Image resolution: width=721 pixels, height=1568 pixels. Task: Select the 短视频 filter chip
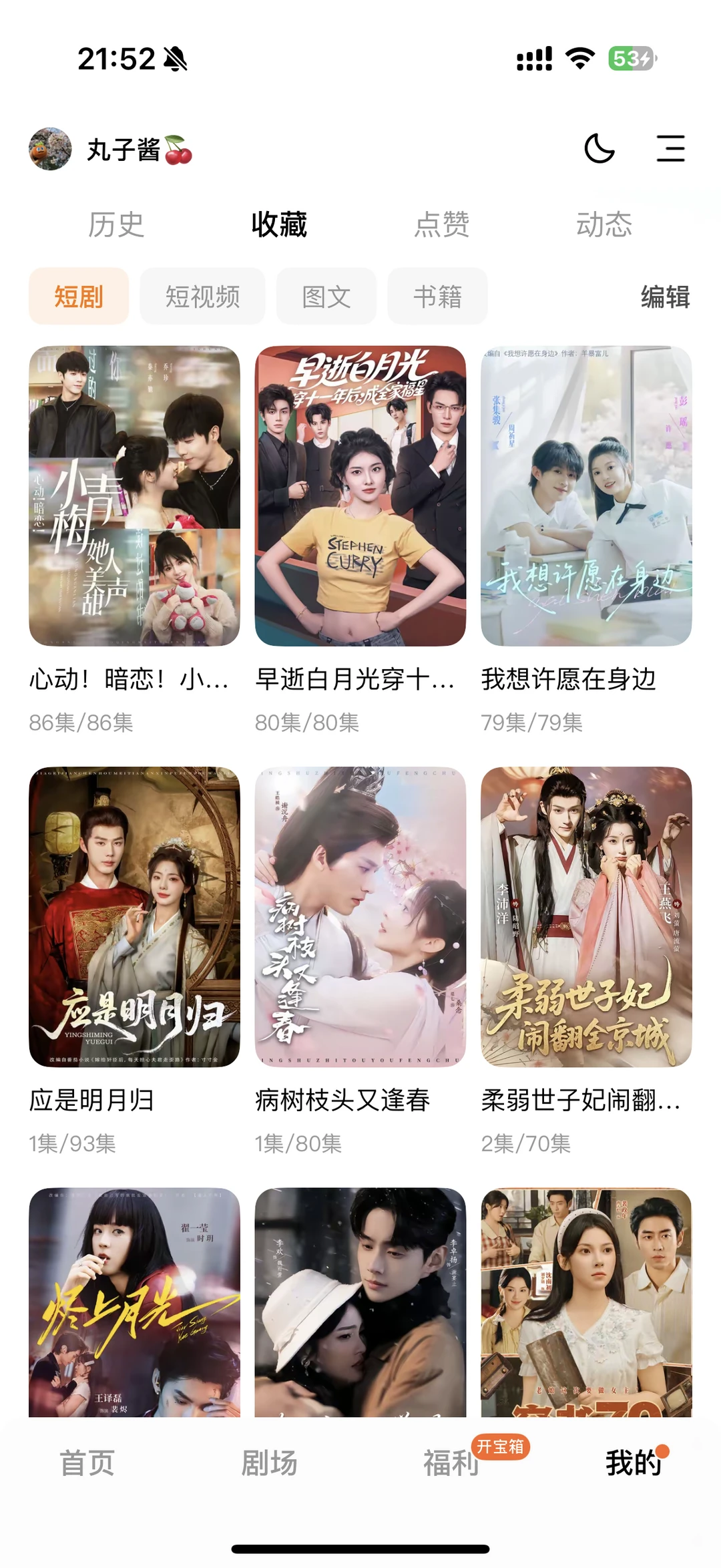[x=202, y=297]
